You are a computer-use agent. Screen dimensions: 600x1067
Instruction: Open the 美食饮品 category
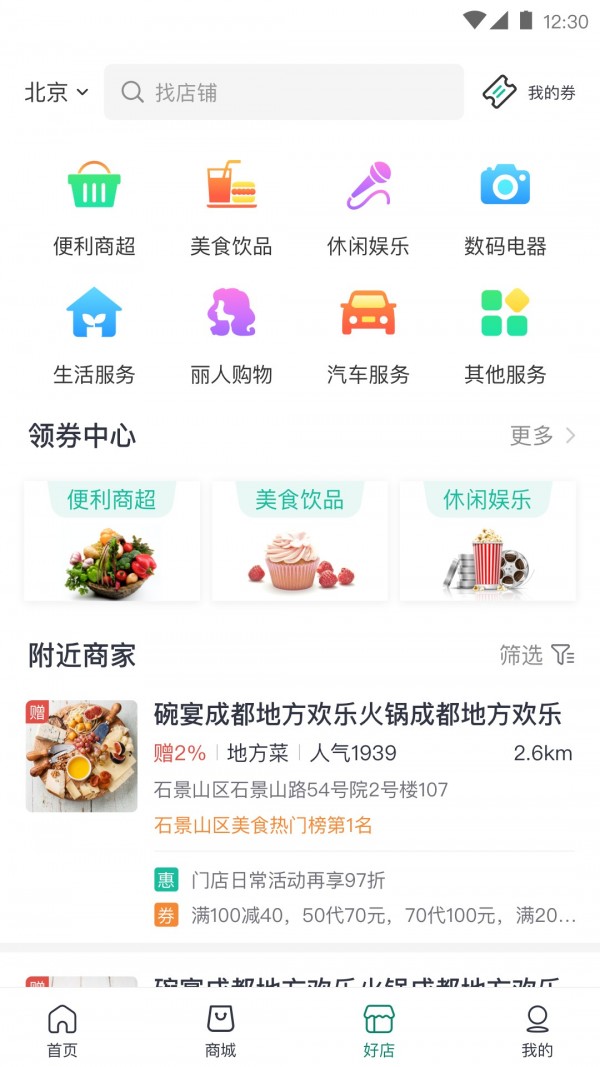click(231, 207)
